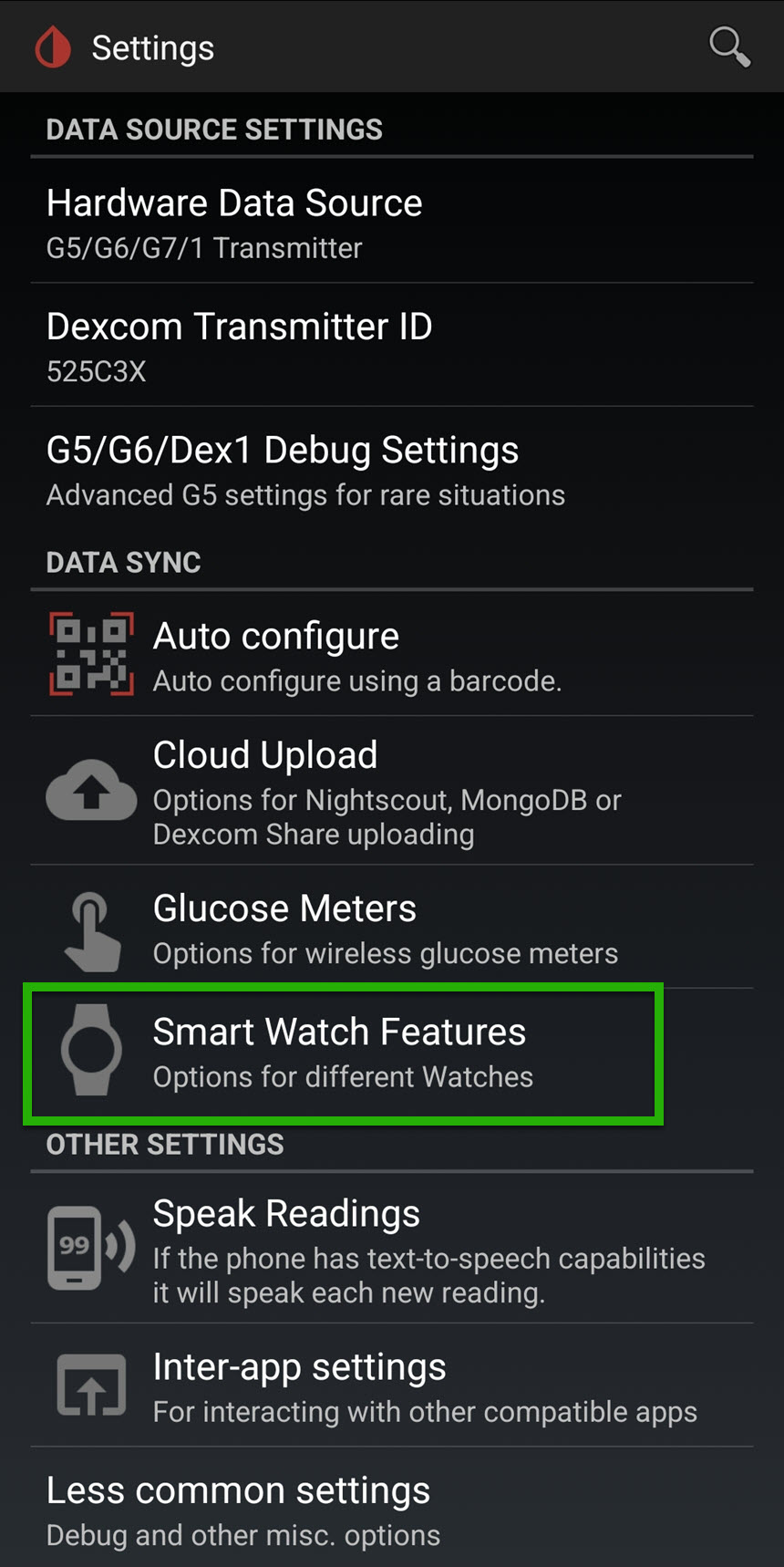Open G5/G6/Dex1 Debug Settings
This screenshot has height=1567, width=784.
[392, 470]
